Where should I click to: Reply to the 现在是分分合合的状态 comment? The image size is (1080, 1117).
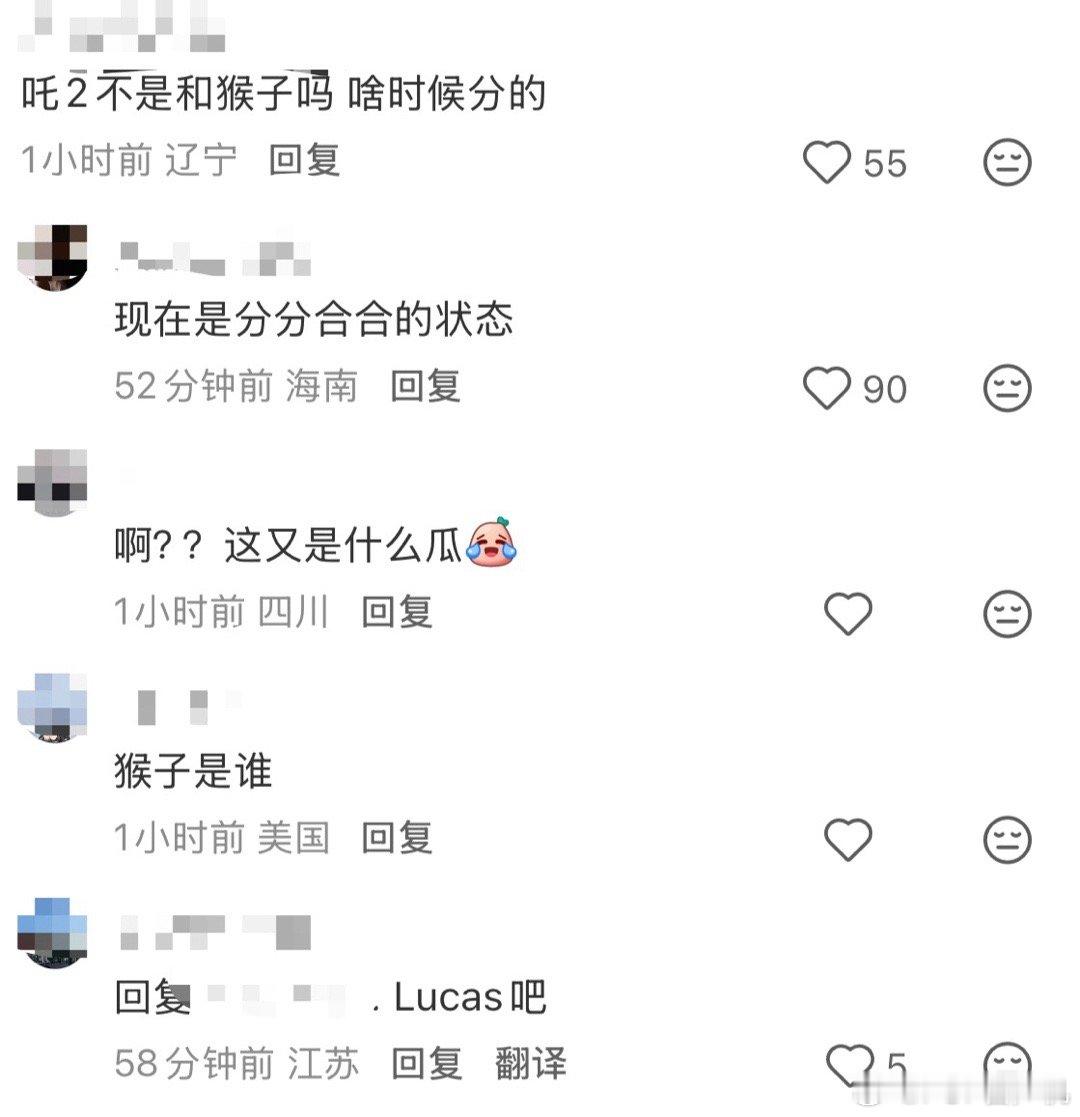click(425, 390)
